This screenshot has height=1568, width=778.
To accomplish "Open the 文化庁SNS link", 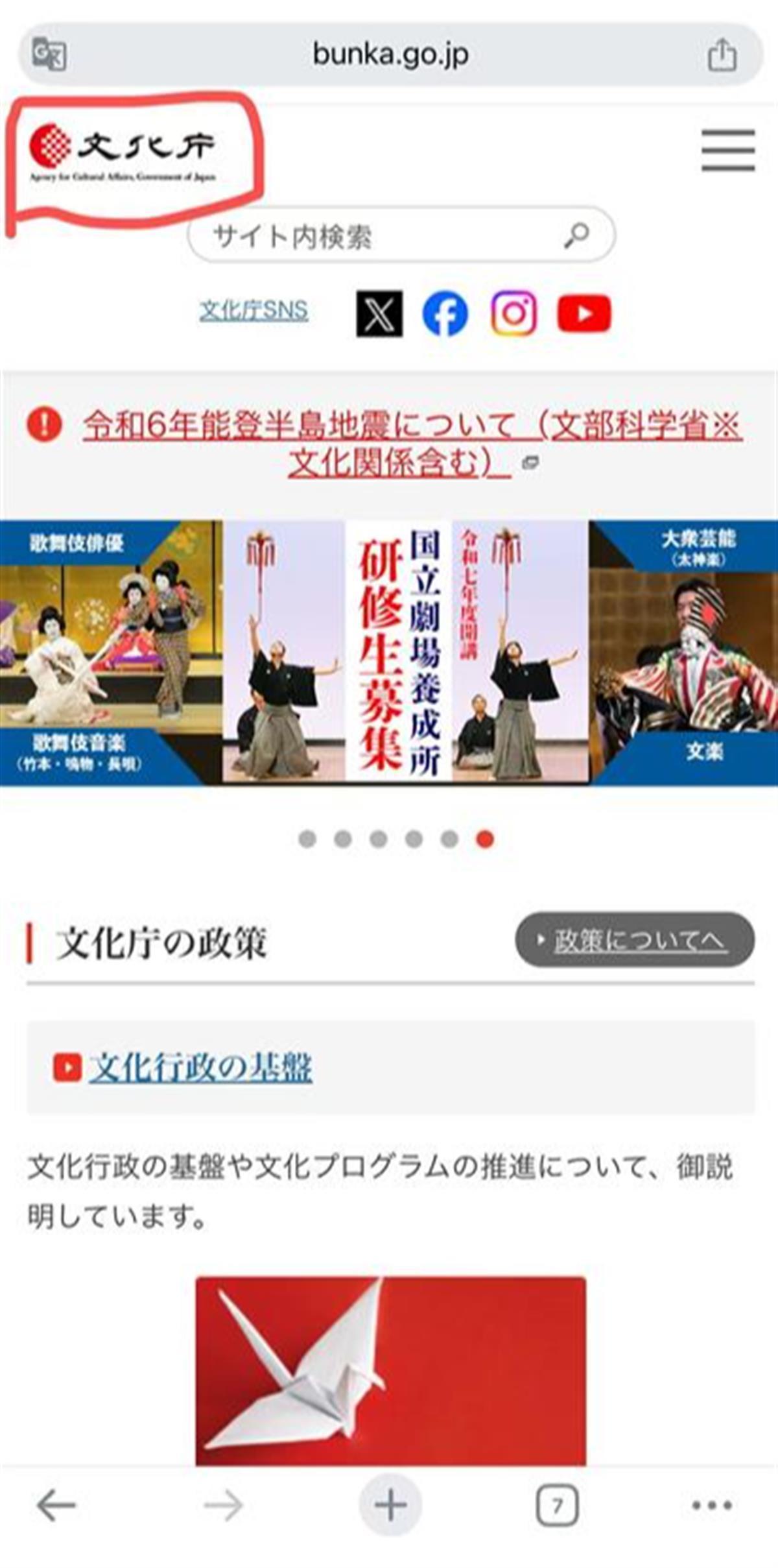I will tap(253, 311).
